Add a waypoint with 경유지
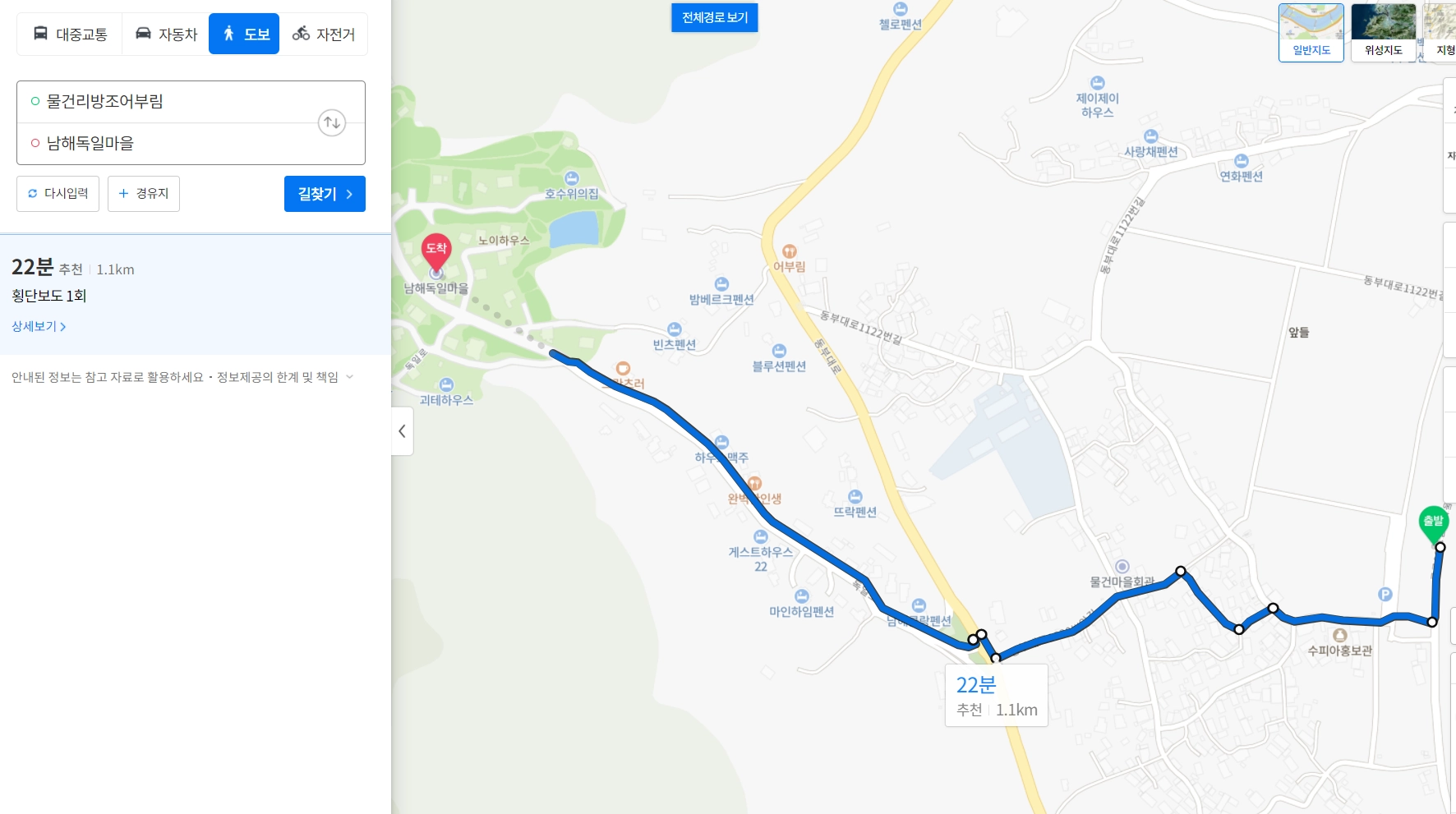 tap(144, 194)
